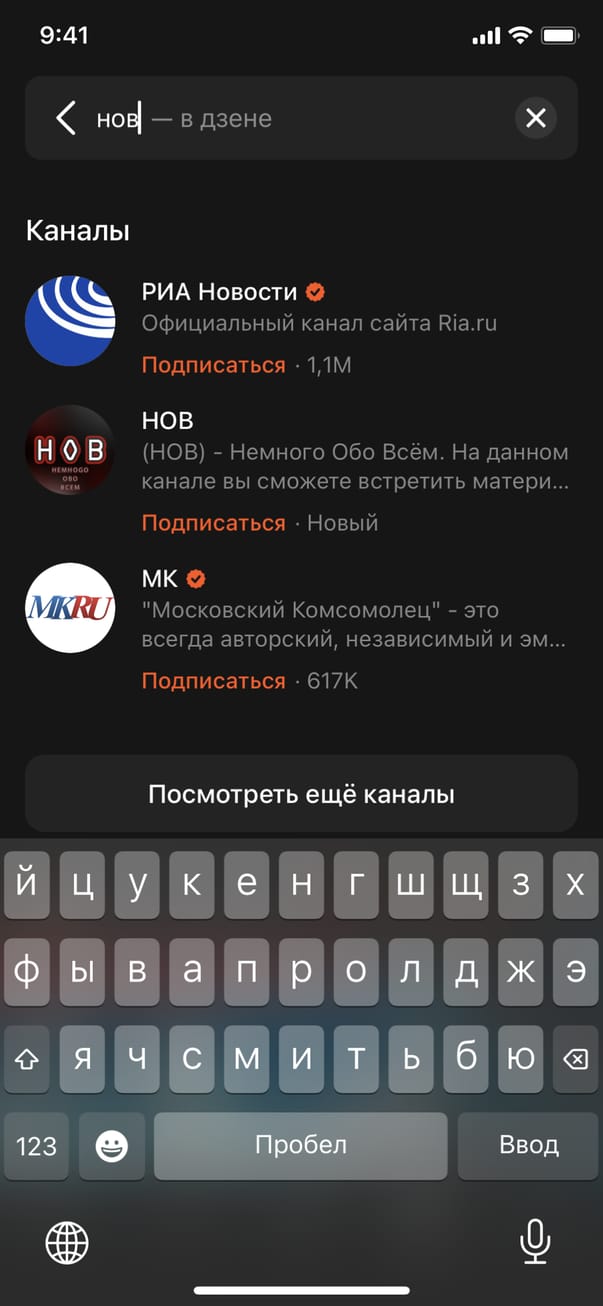
Task: Hit the backspace key on keyboard
Action: [575, 1060]
